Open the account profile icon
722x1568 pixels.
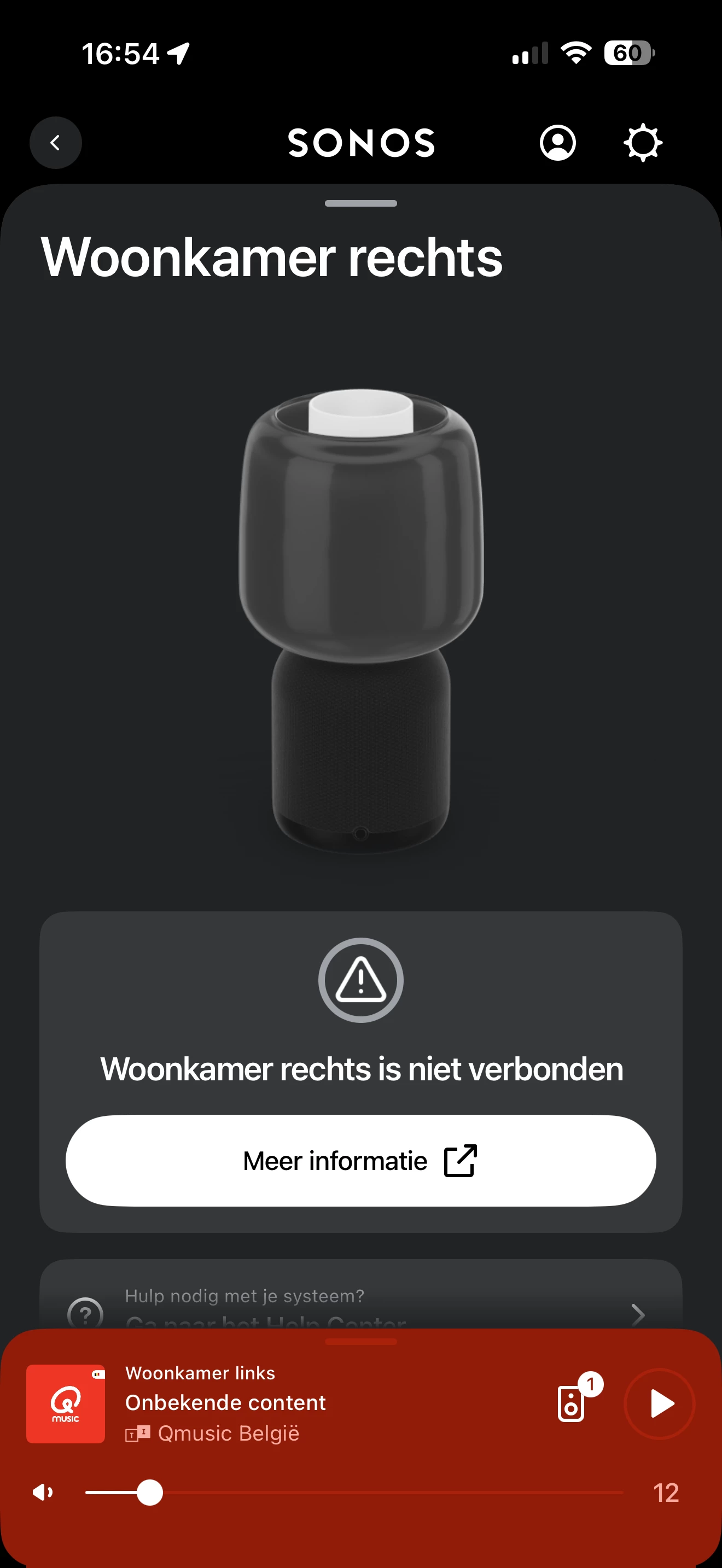[557, 143]
